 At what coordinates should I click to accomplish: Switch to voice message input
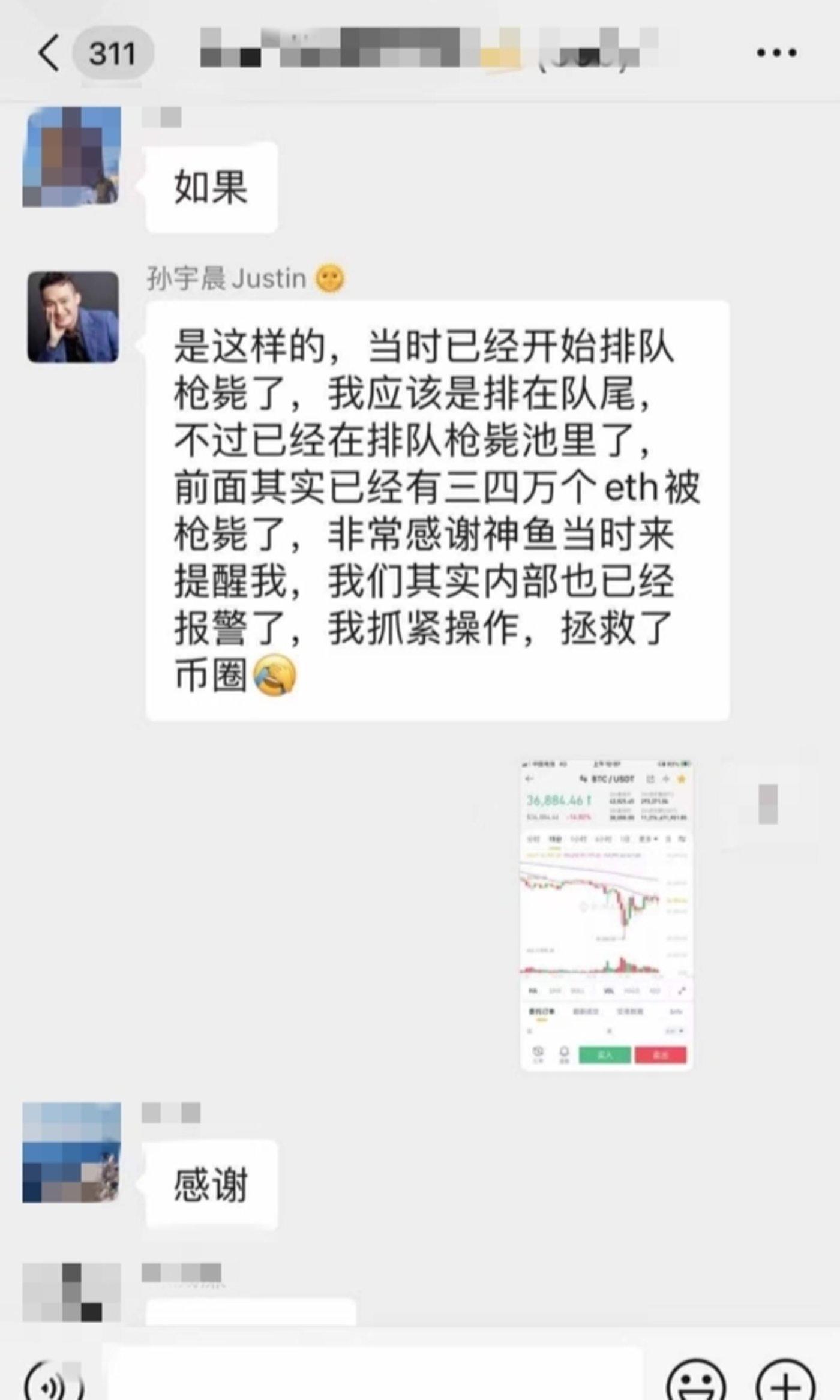pos(55,1382)
